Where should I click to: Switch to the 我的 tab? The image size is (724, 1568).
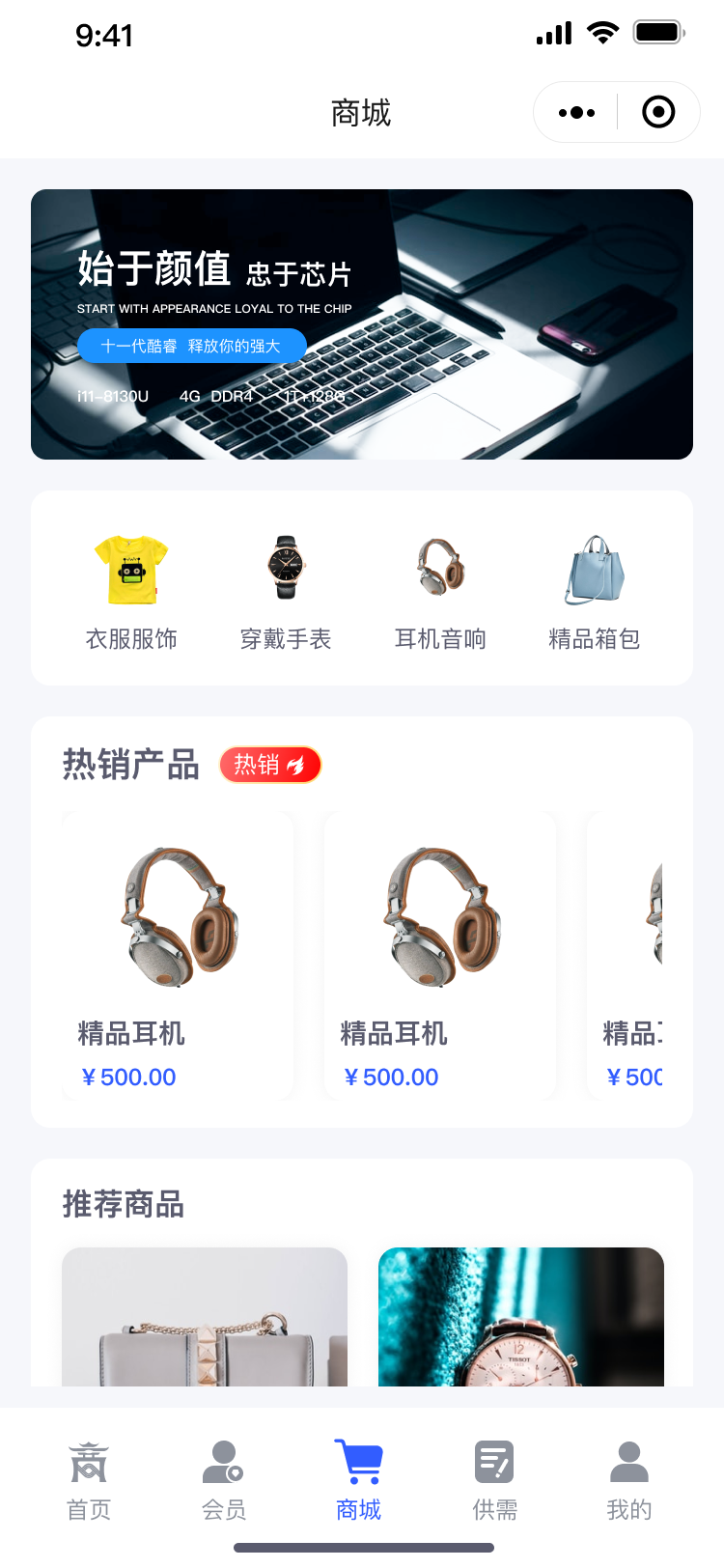[x=629, y=1479]
